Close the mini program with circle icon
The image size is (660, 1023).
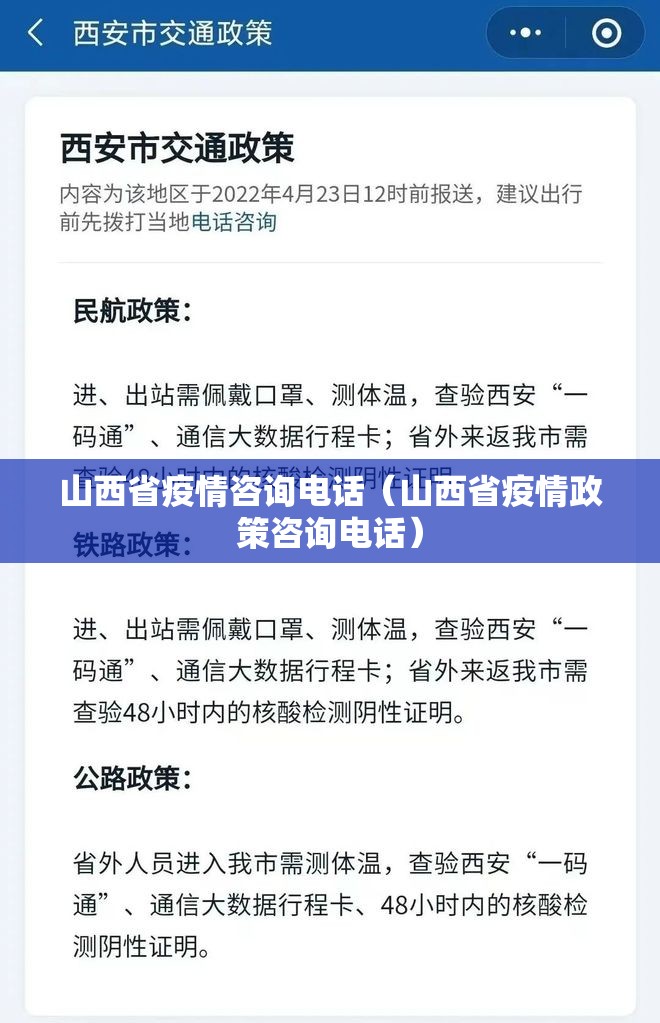606,33
